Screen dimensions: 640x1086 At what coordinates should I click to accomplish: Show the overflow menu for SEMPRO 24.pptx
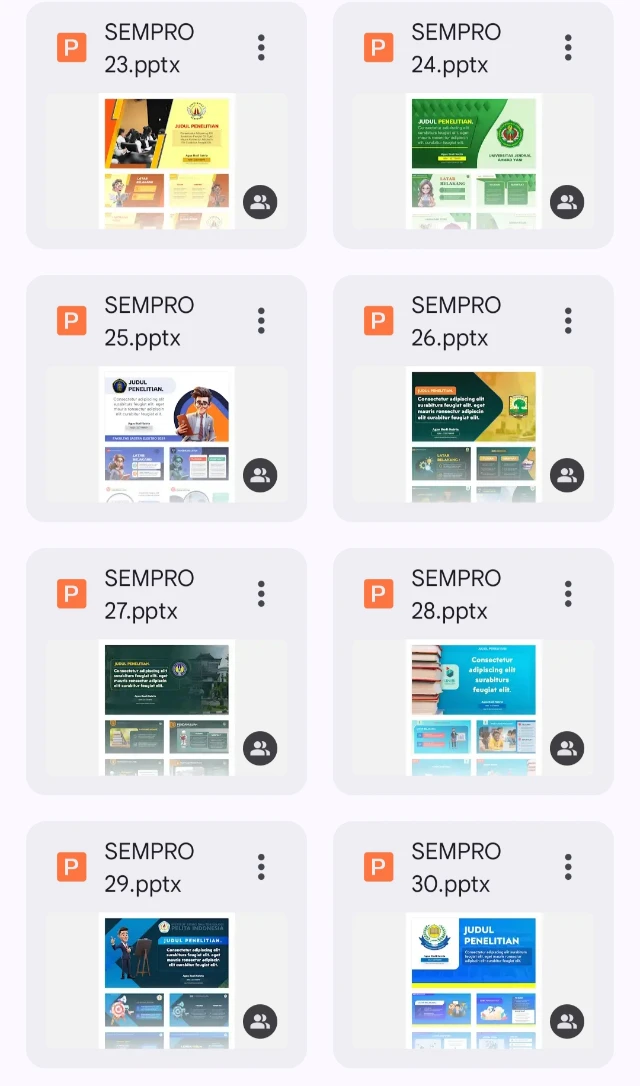click(568, 47)
